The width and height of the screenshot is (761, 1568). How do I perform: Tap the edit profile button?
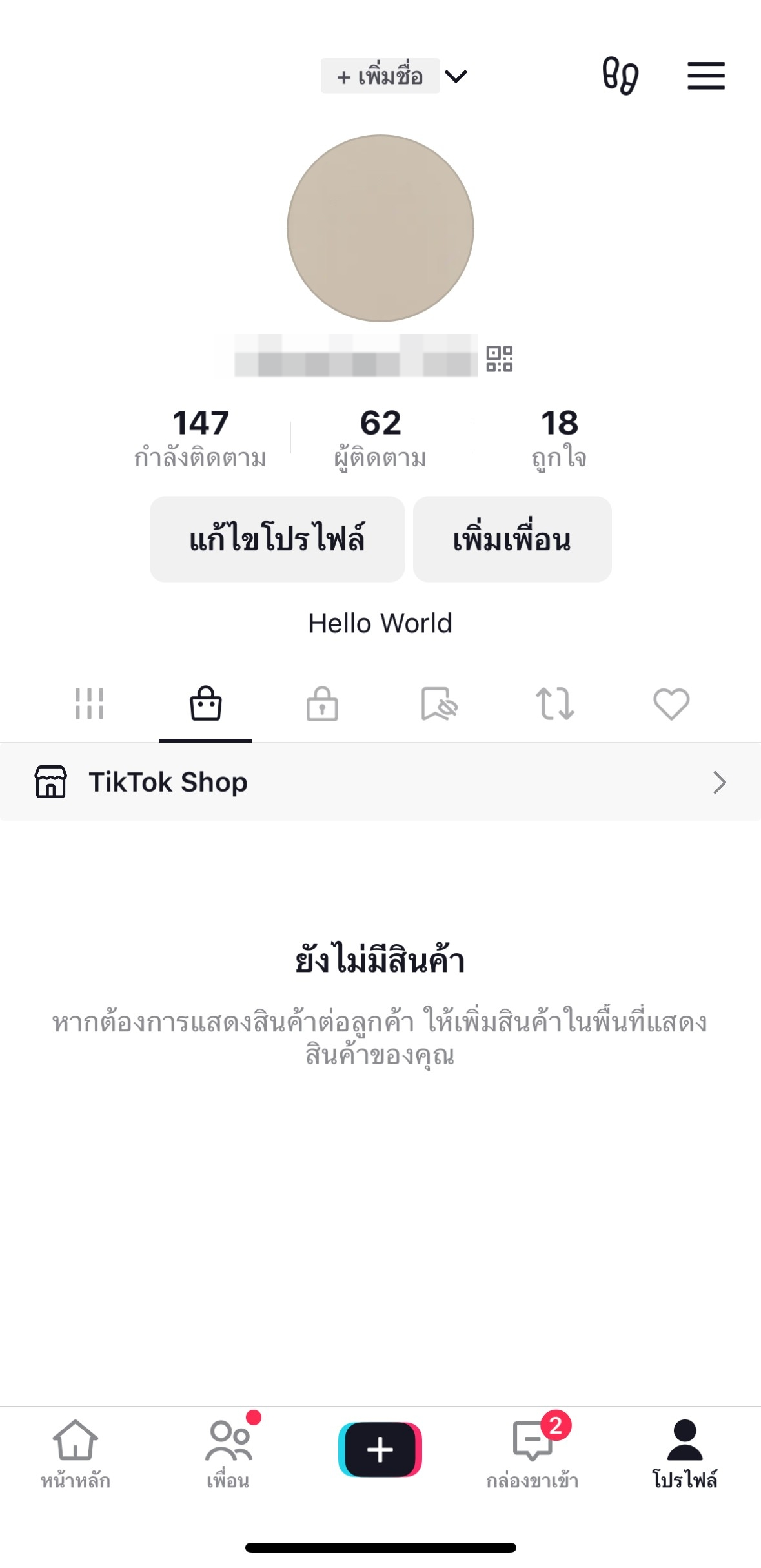(277, 539)
